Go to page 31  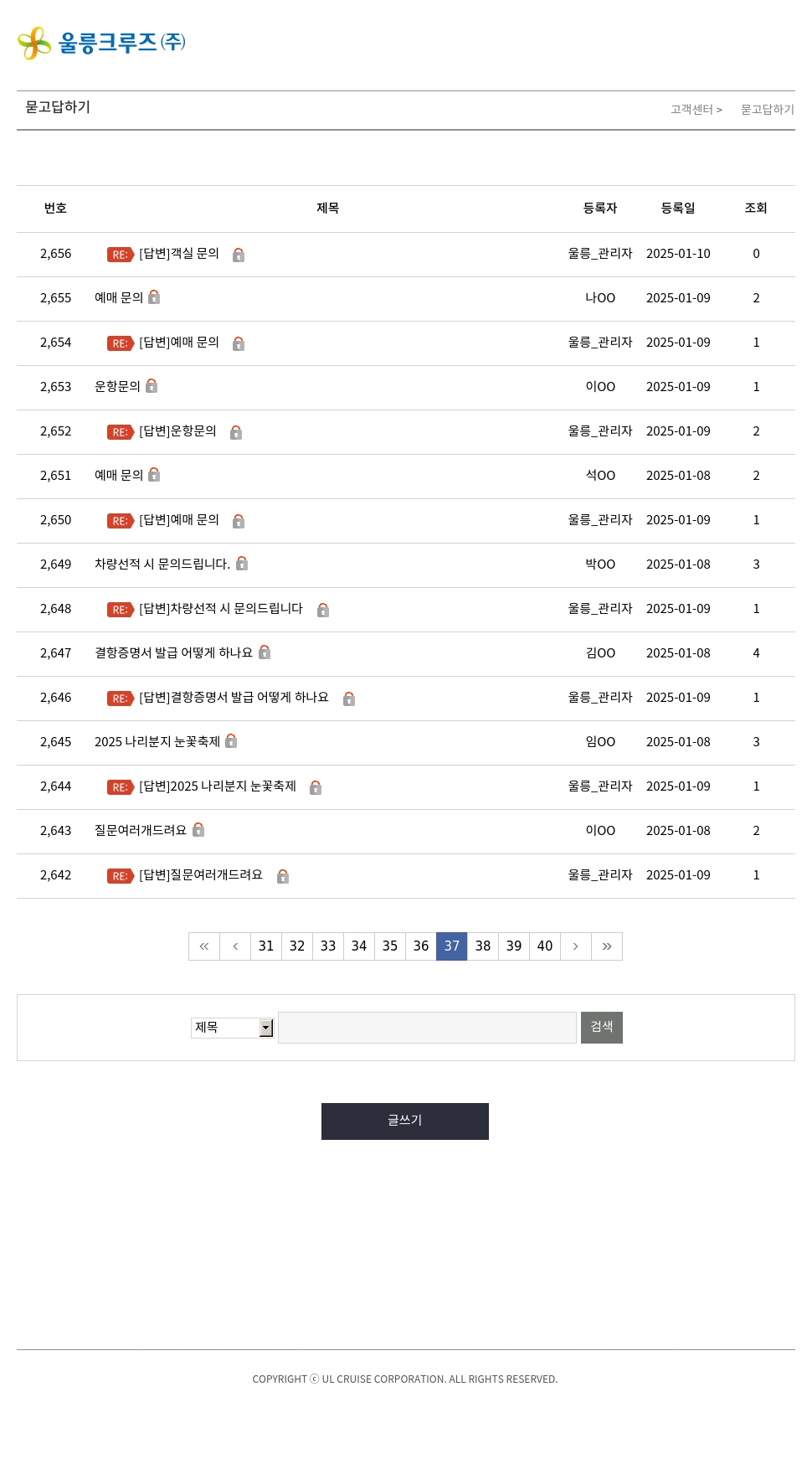pos(266,946)
